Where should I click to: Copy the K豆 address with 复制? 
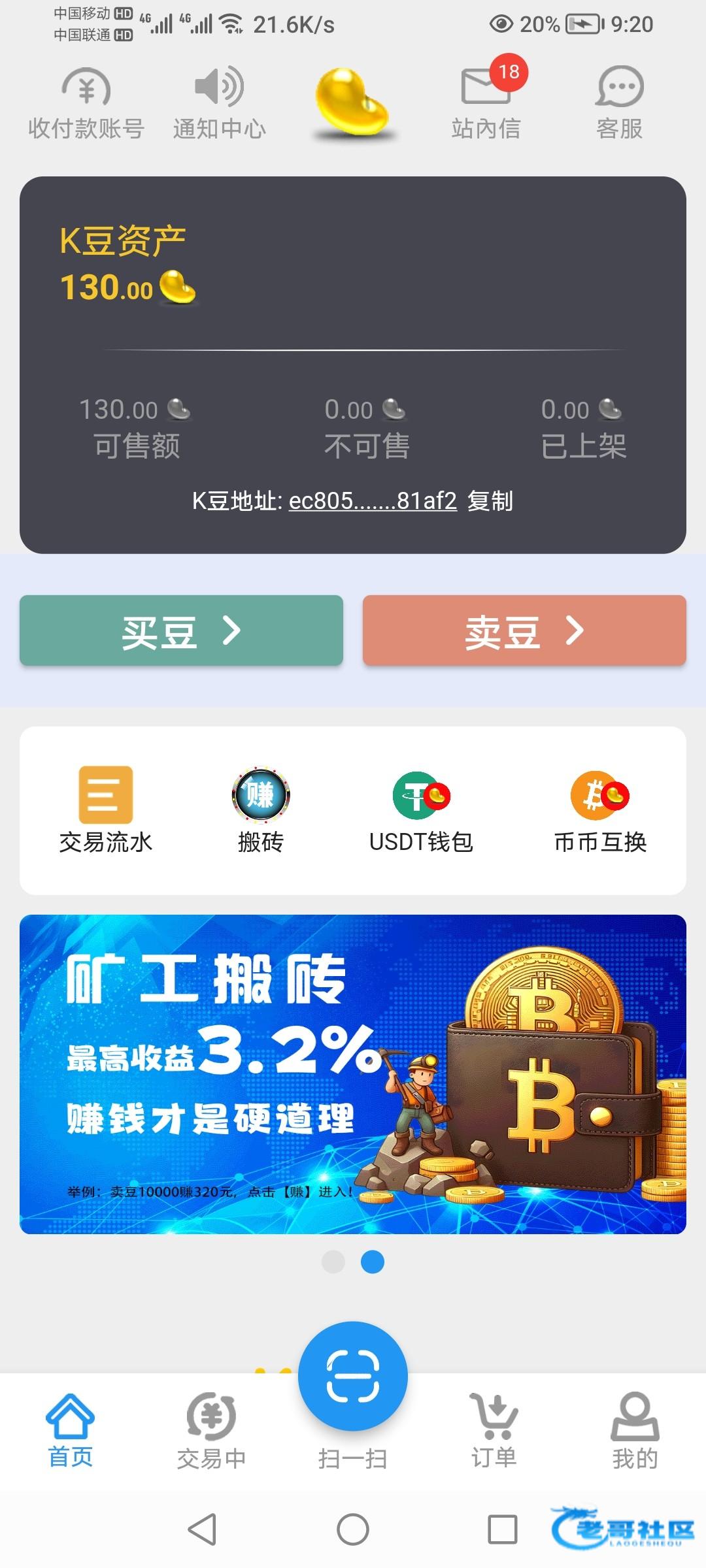coord(490,501)
